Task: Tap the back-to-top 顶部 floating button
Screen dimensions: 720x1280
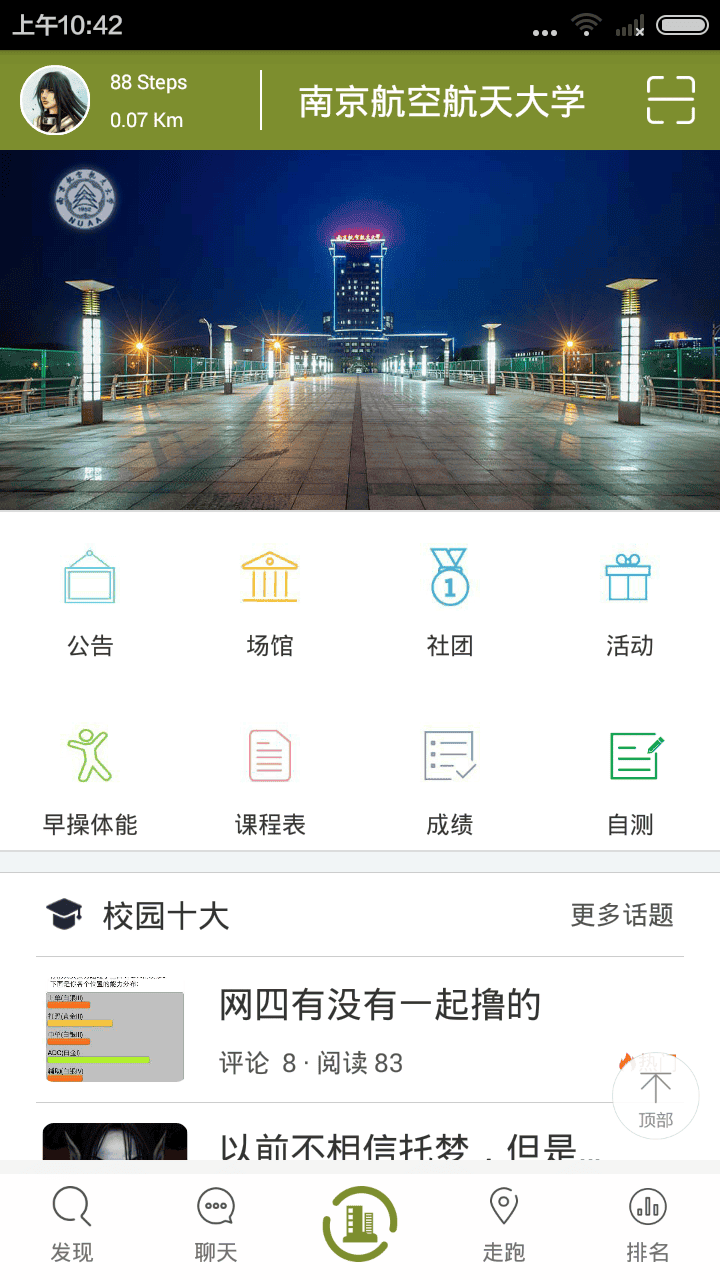Action: click(x=655, y=1096)
